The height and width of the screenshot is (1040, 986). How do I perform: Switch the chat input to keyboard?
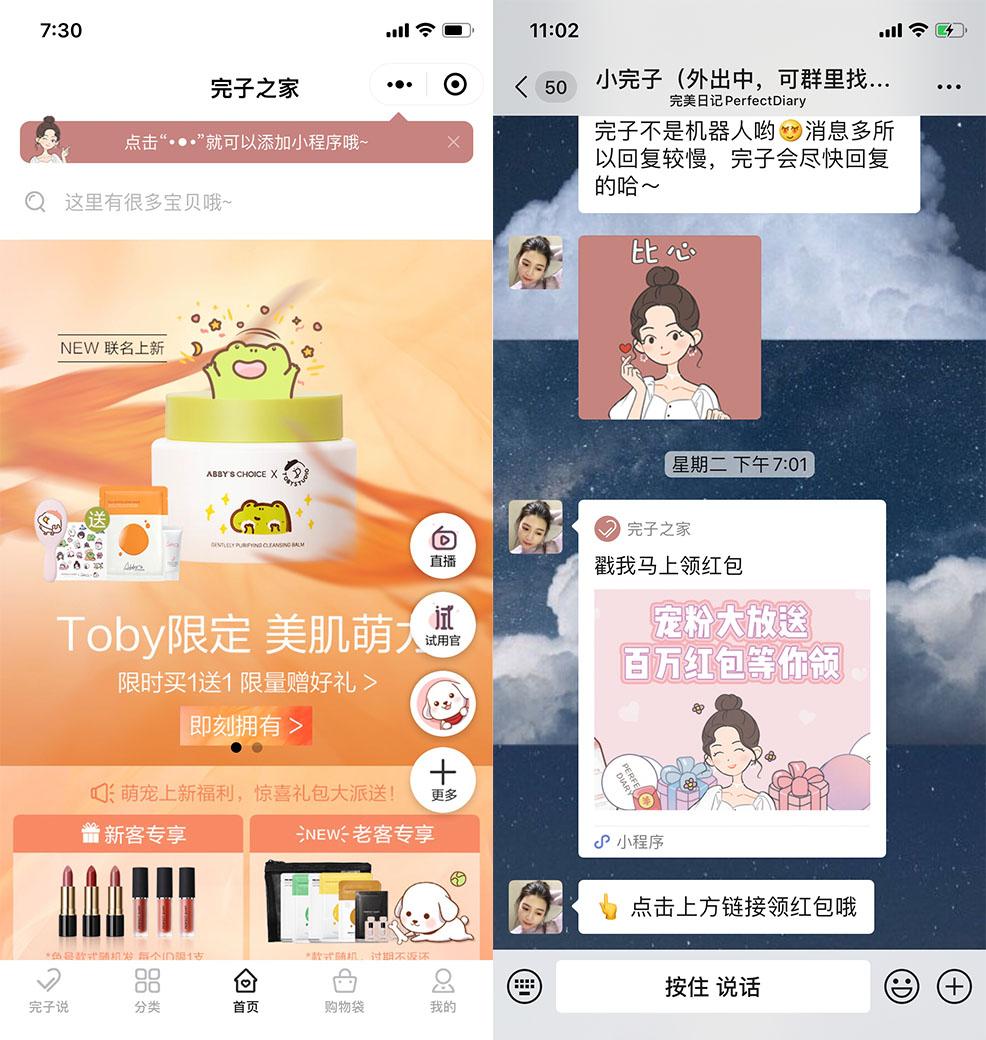point(524,987)
